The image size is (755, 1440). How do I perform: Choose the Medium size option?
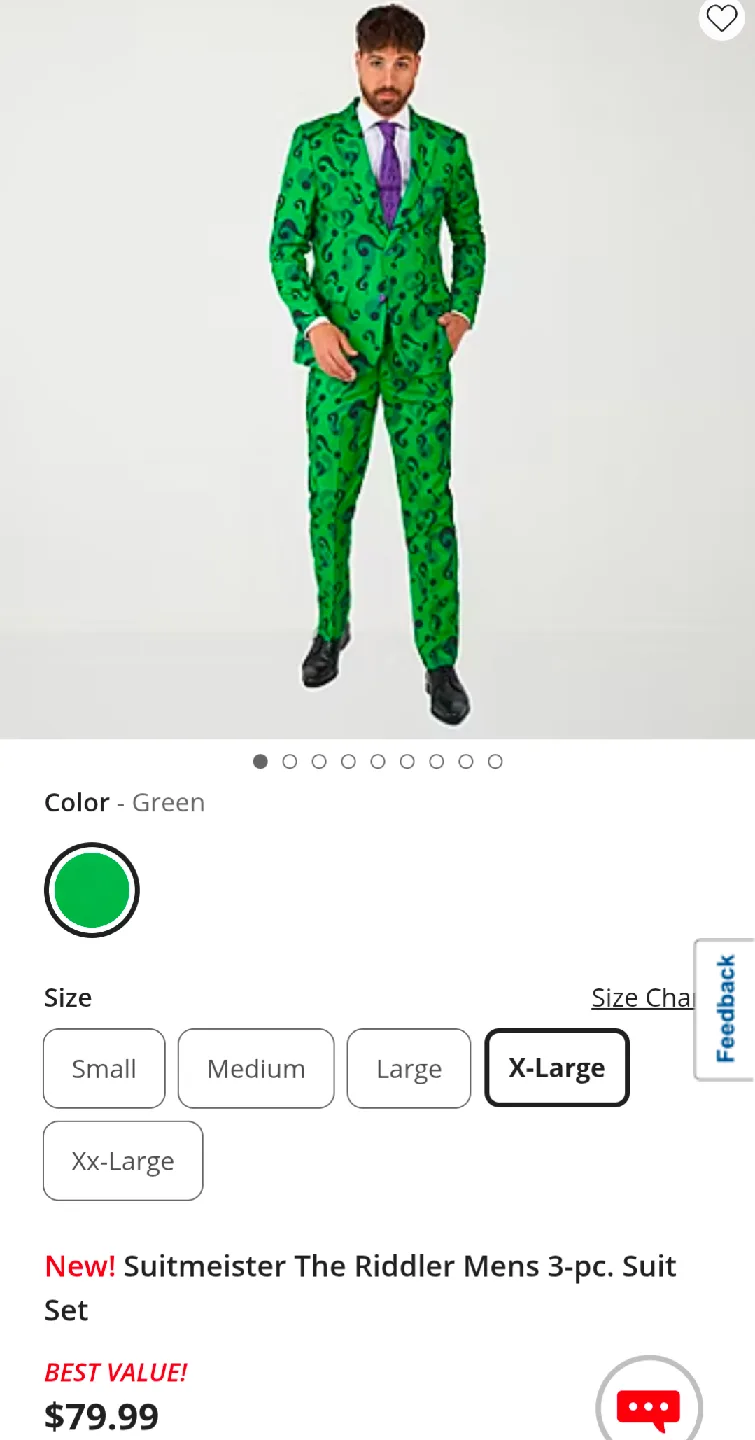coord(256,1068)
